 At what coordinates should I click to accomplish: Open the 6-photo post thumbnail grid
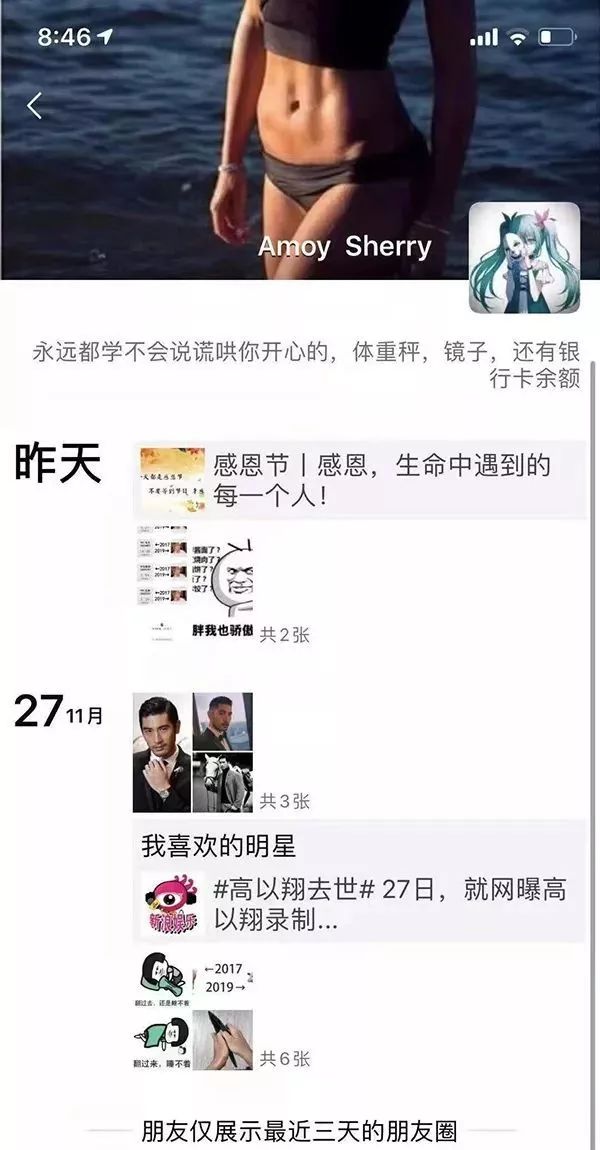pos(193,1011)
